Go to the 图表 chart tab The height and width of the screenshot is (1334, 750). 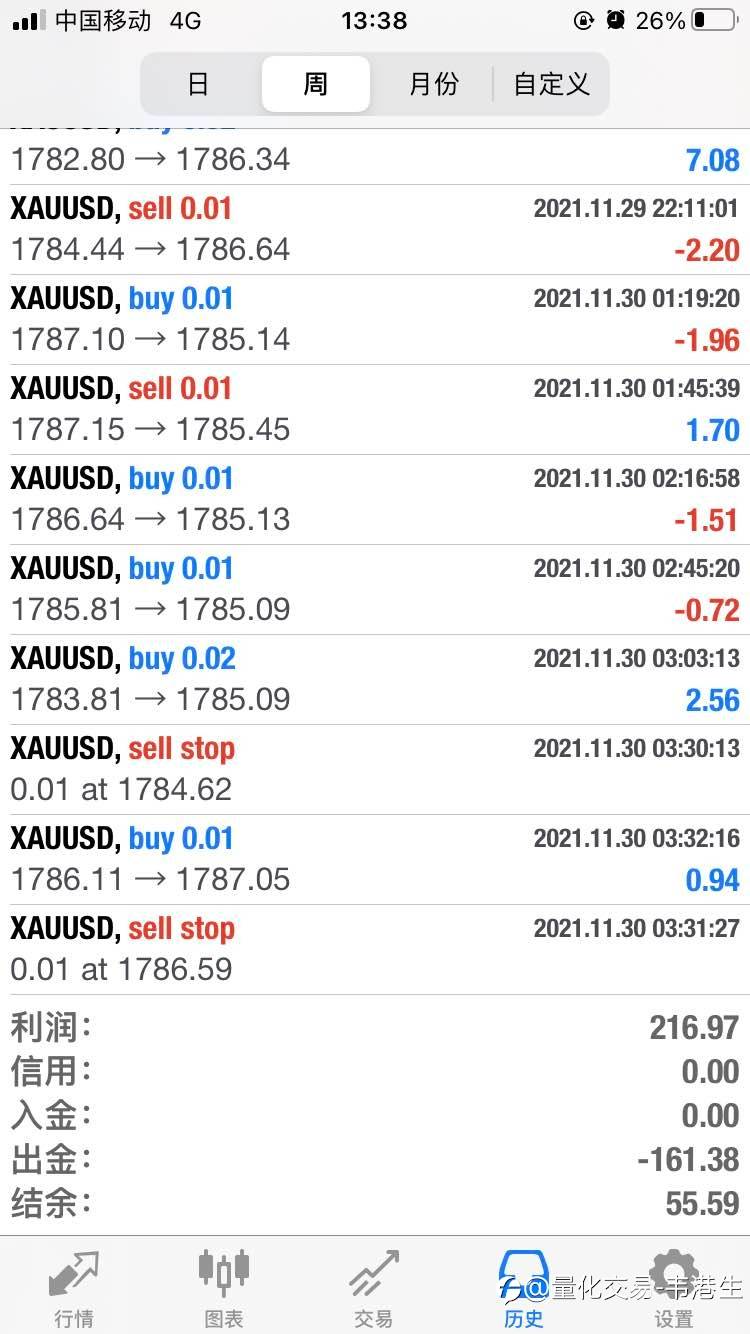pos(224,1288)
